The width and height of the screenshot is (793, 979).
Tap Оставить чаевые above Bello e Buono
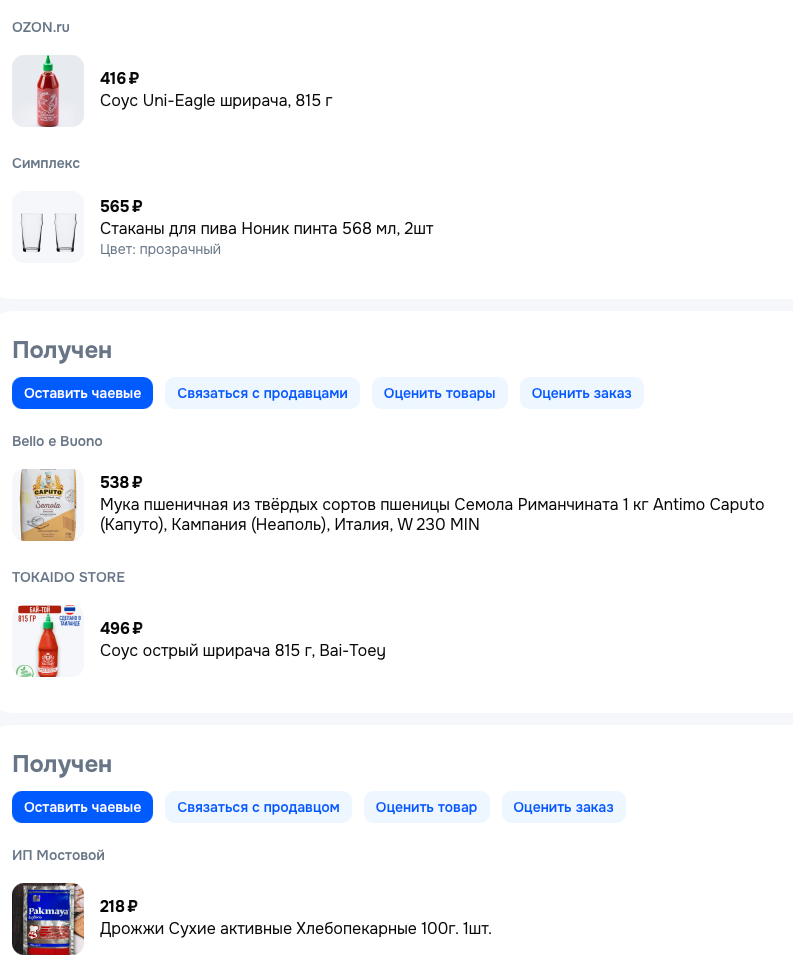click(82, 393)
